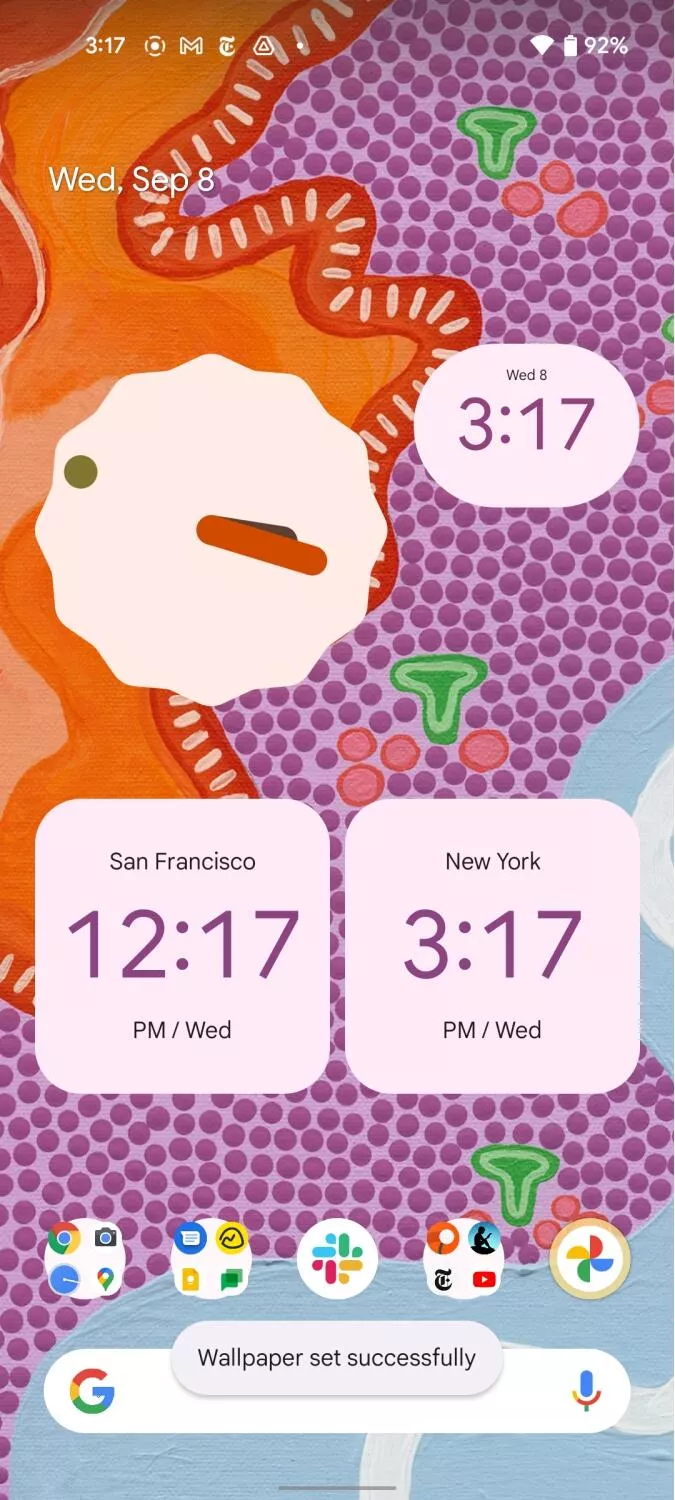Open the Wed, Sep 8 date widget
The width and height of the screenshot is (675, 1500).
pos(131,180)
